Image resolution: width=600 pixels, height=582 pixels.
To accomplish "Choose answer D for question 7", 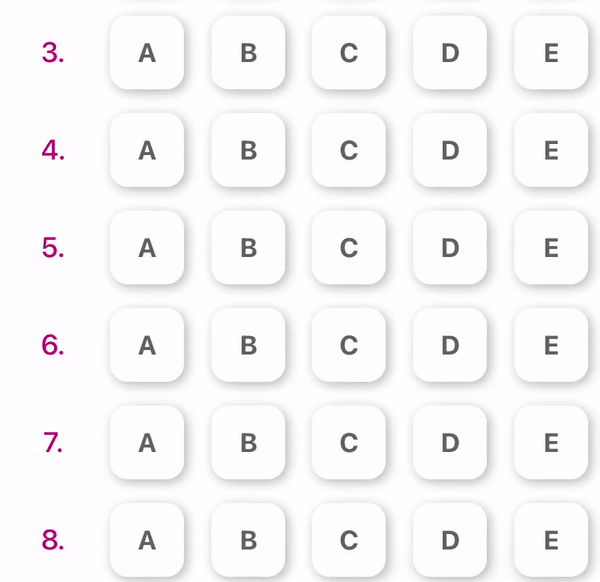I will [450, 442].
